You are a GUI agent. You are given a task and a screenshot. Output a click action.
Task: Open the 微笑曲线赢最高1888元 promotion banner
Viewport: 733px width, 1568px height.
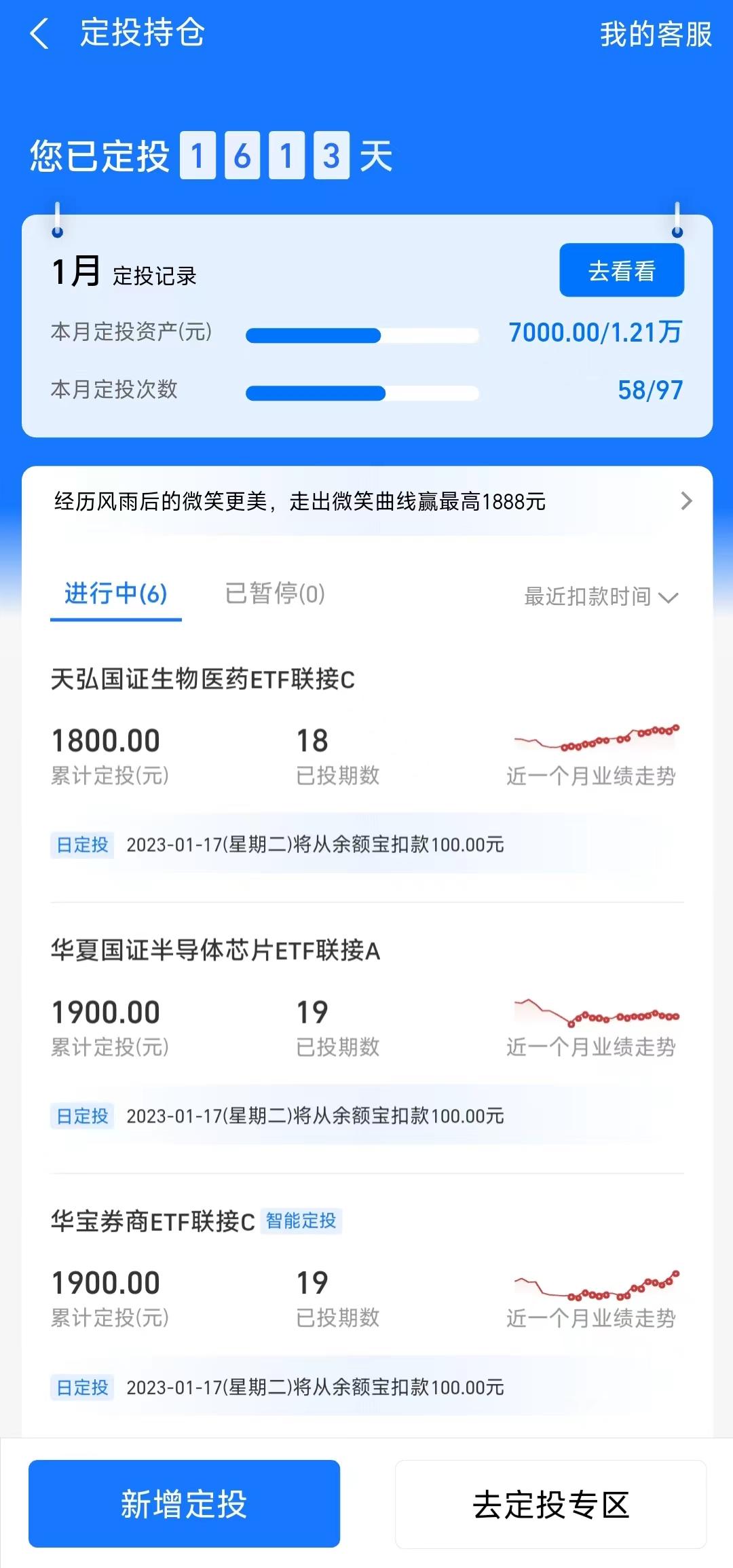(x=367, y=501)
